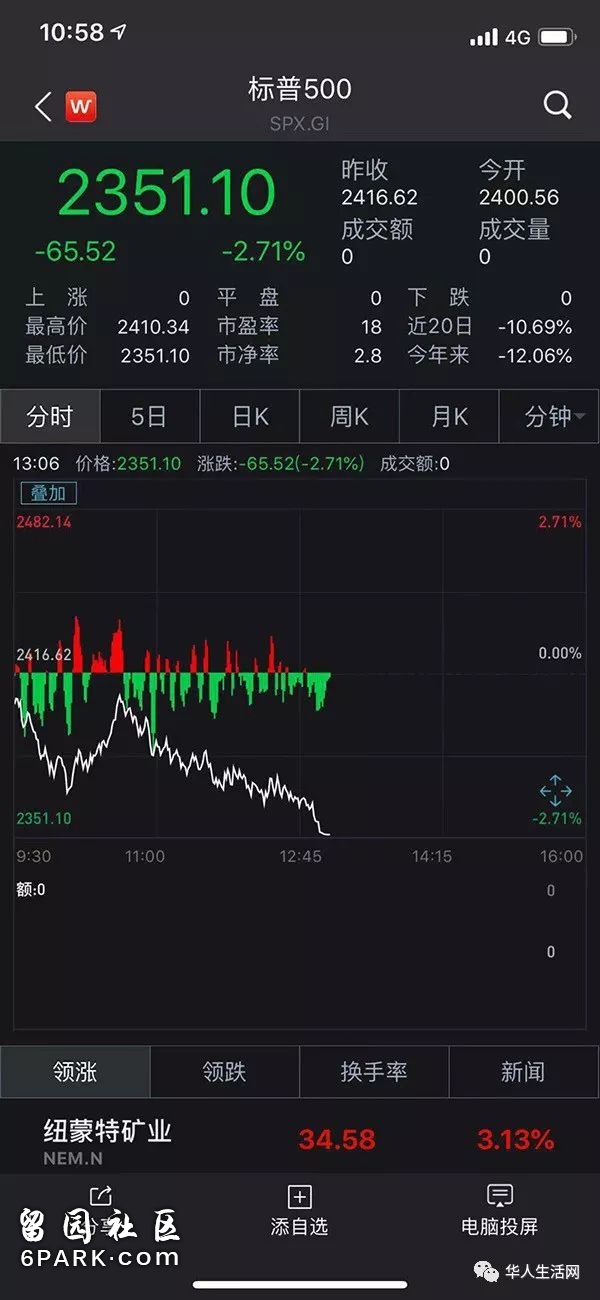Show the 周K candlestick chart
Viewport: 600px width, 1300px height.
click(349, 417)
